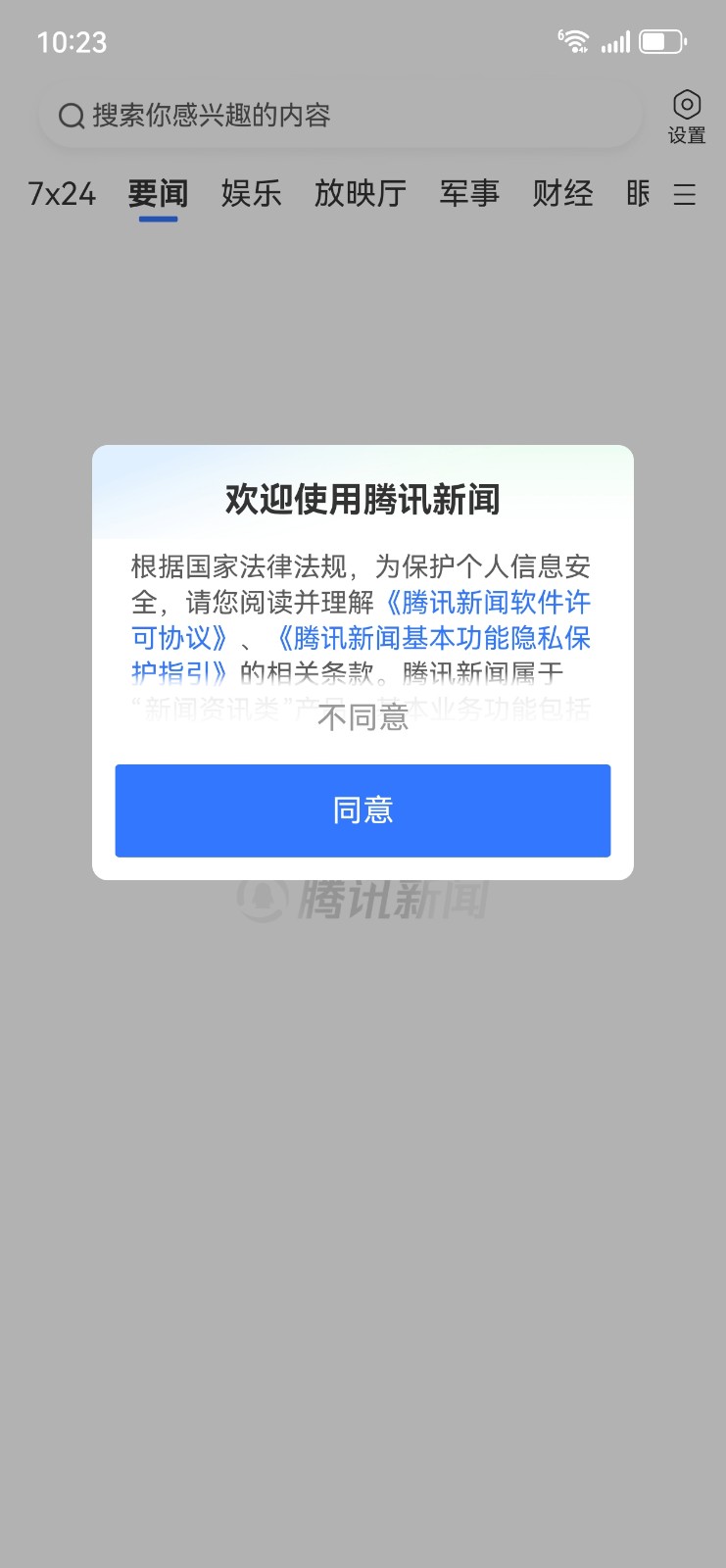Open the 军事 military channel tab
The image size is (726, 1568).
point(468,194)
